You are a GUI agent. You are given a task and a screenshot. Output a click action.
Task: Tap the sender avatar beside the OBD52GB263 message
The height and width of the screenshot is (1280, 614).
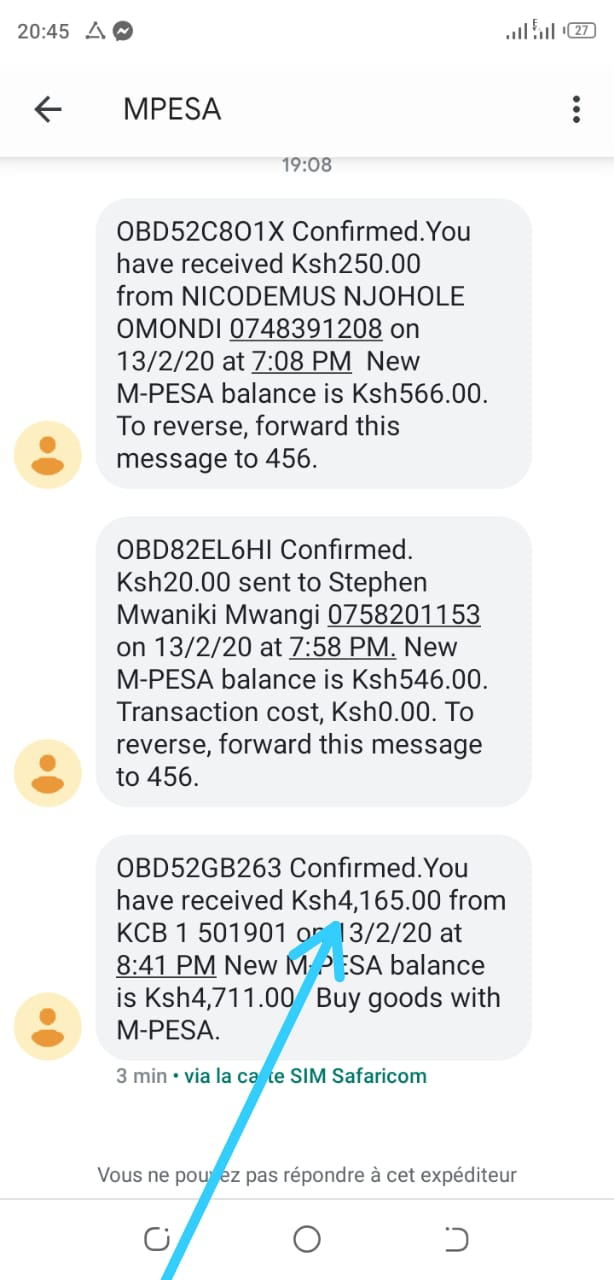[47, 1027]
